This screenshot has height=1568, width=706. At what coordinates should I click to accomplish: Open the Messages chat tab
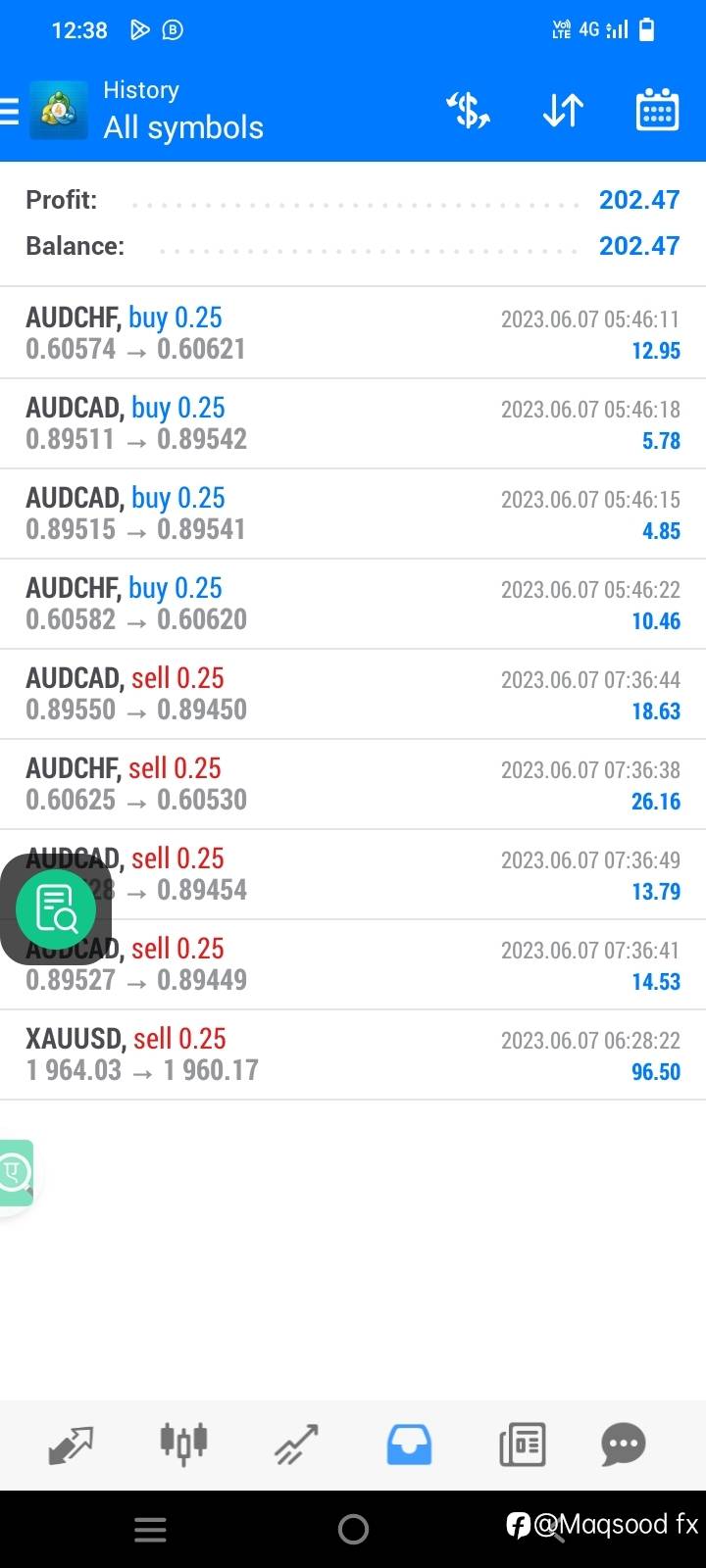pos(624,1444)
